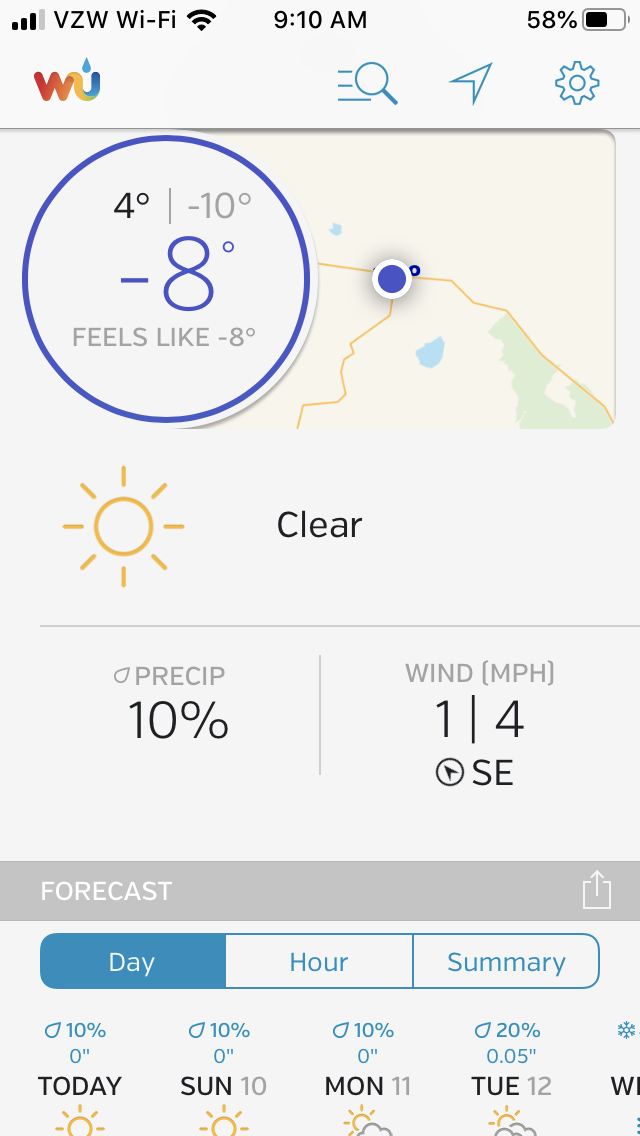Open the location search icon
The image size is (640, 1136).
368,84
